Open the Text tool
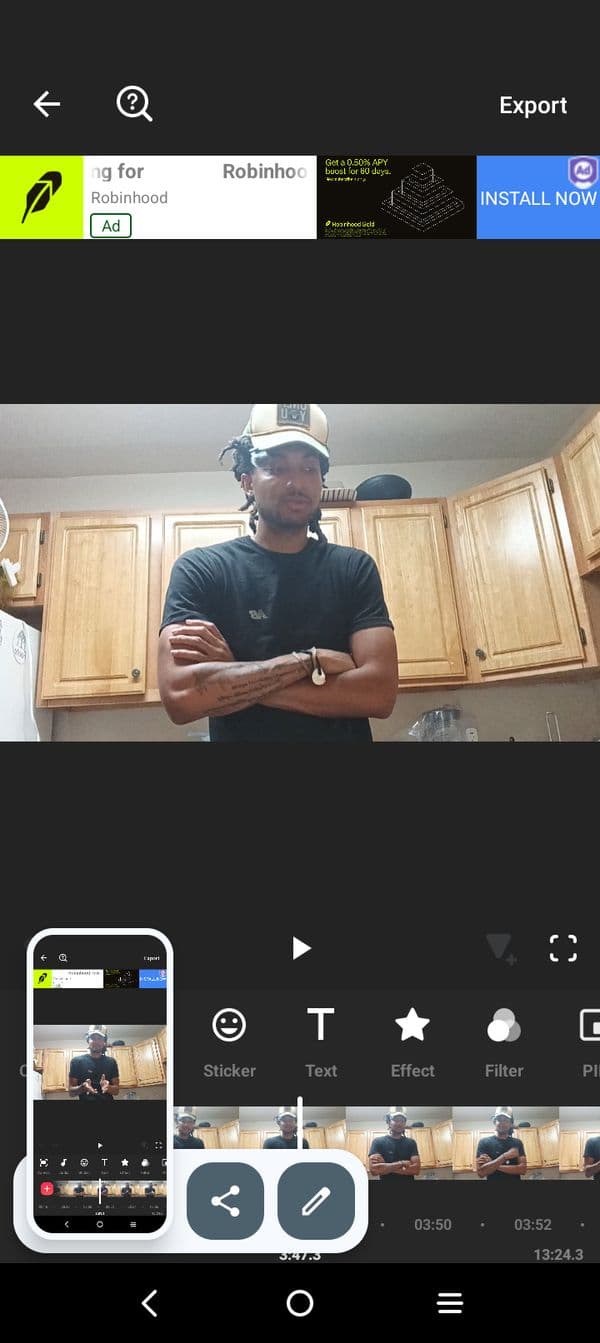The image size is (600, 1343). pyautogui.click(x=320, y=1042)
